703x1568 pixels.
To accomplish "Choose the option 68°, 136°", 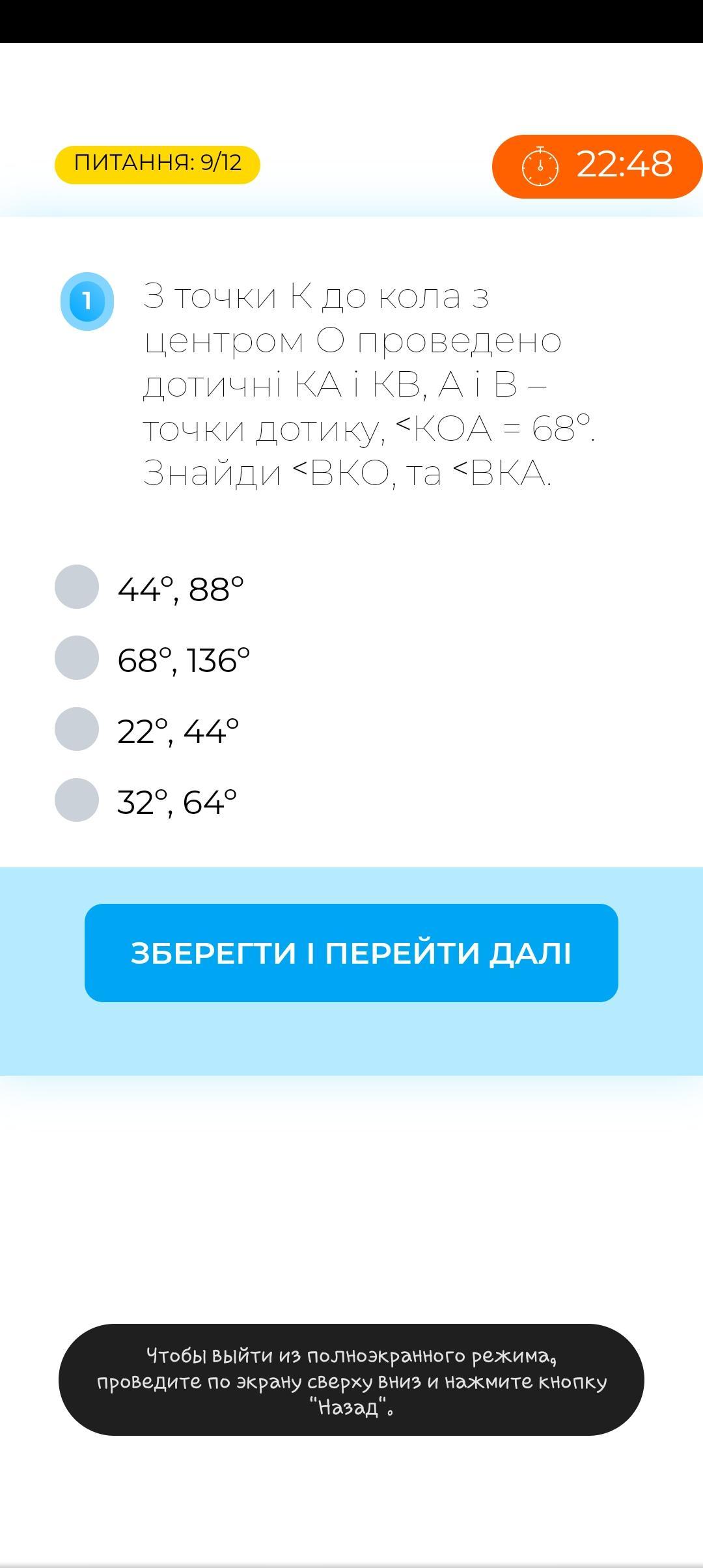I will pos(77,658).
